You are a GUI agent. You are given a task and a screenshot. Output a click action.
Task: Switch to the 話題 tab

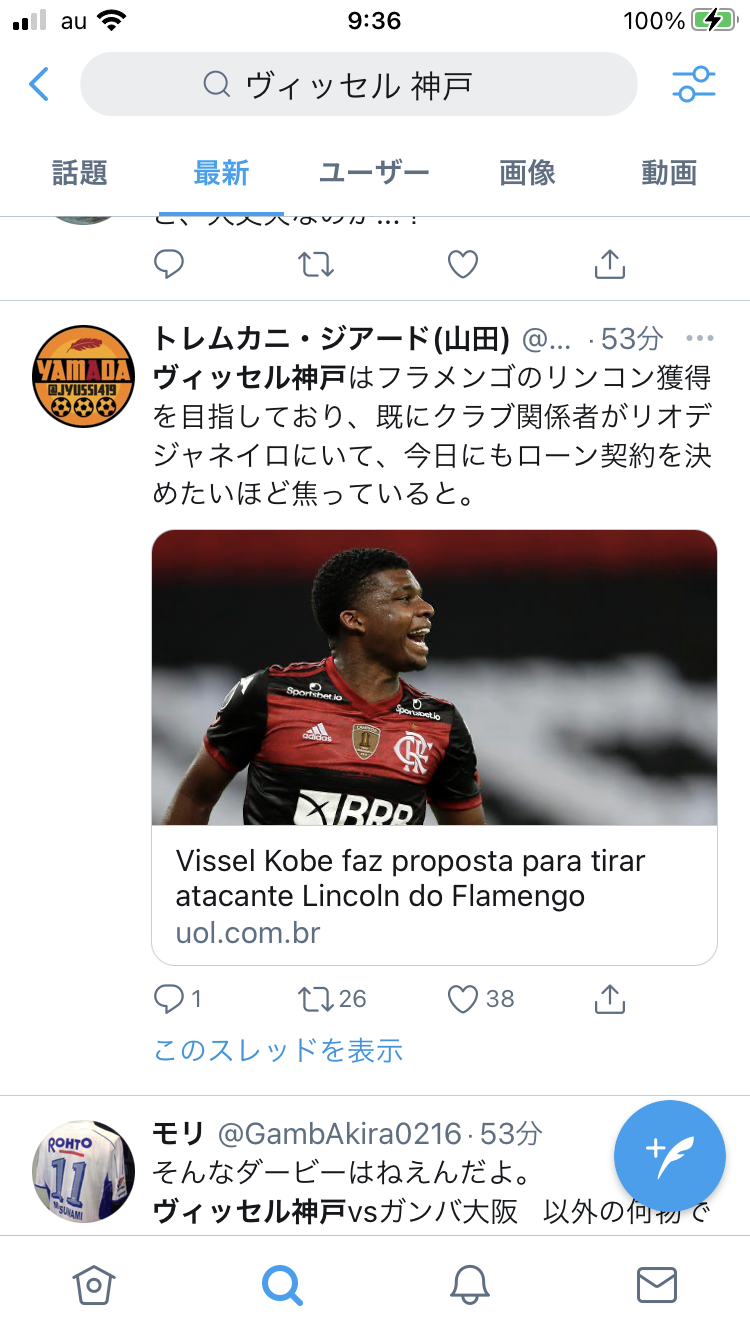point(80,173)
